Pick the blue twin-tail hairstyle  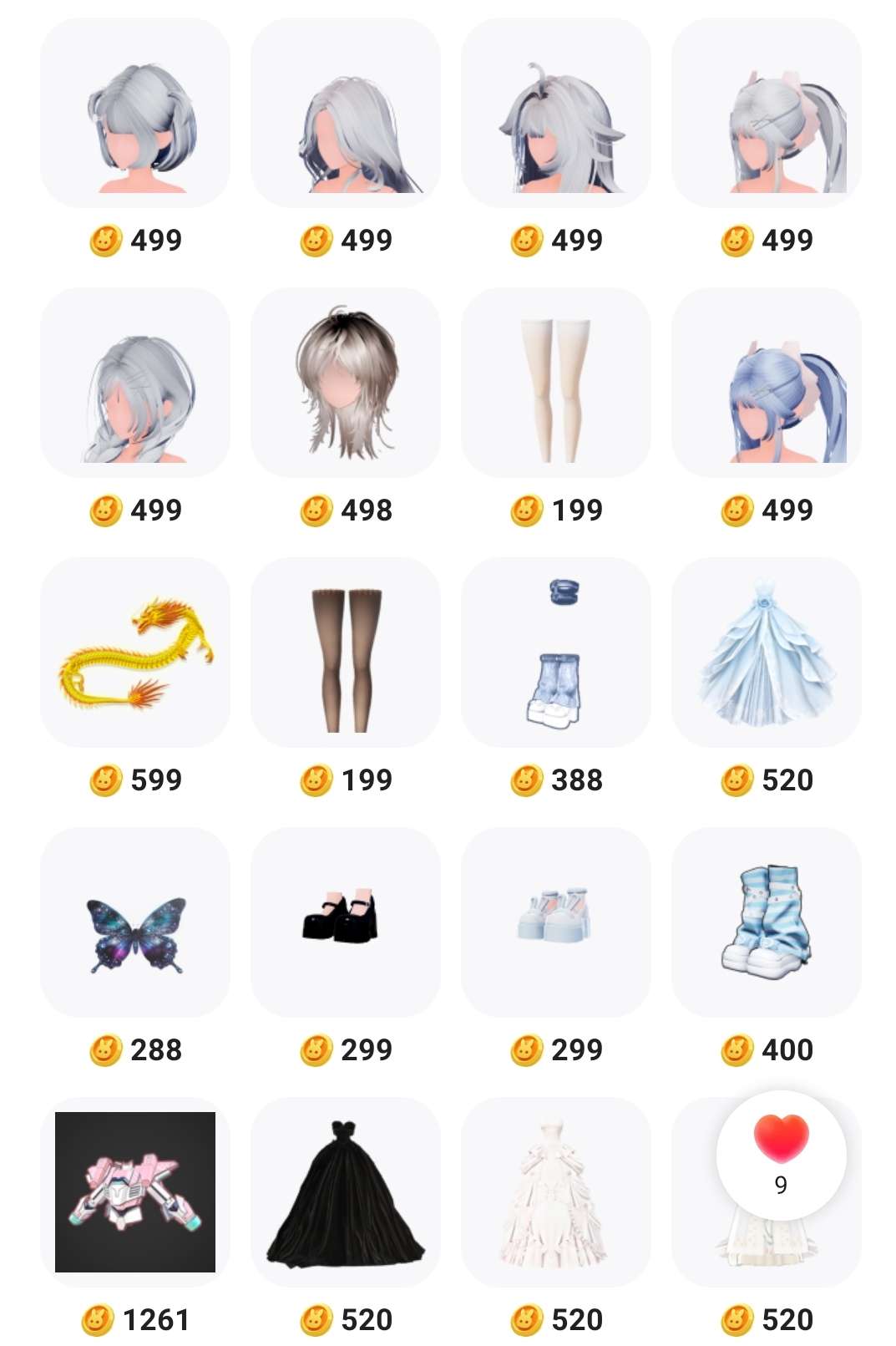(x=767, y=383)
